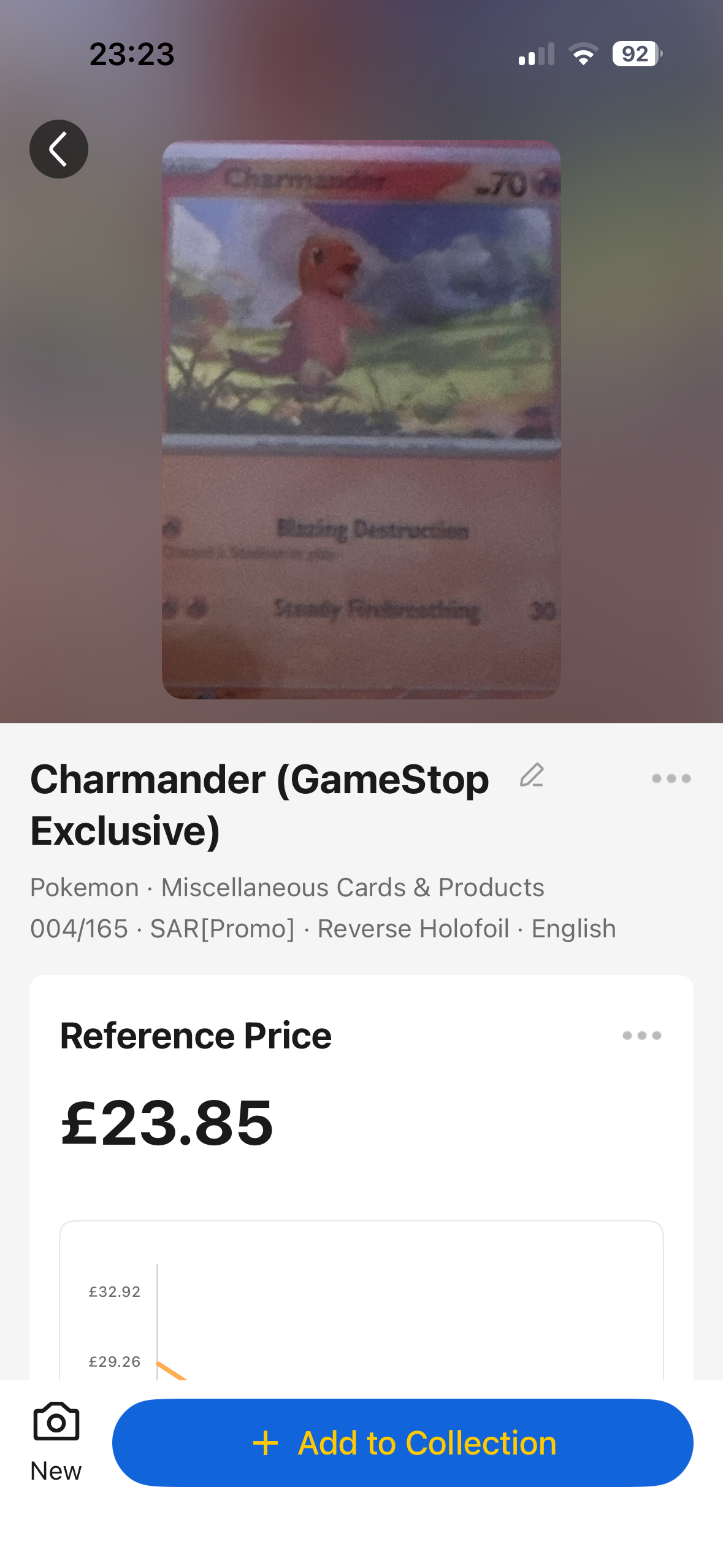Tap the plus icon on Add to Collection
Image resolution: width=723 pixels, height=1568 pixels.
(265, 1443)
